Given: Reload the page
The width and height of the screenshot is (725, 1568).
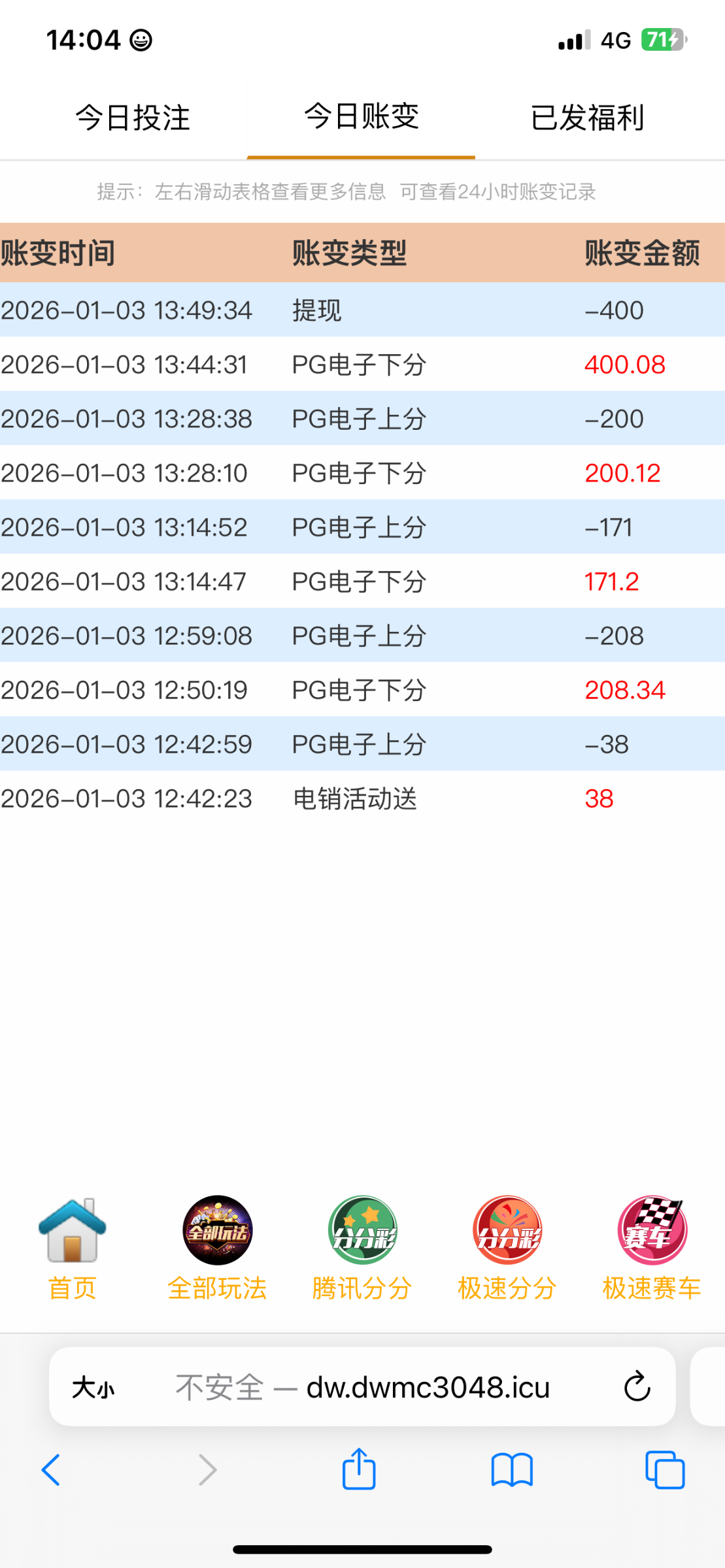Looking at the screenshot, I should pyautogui.click(x=637, y=1387).
